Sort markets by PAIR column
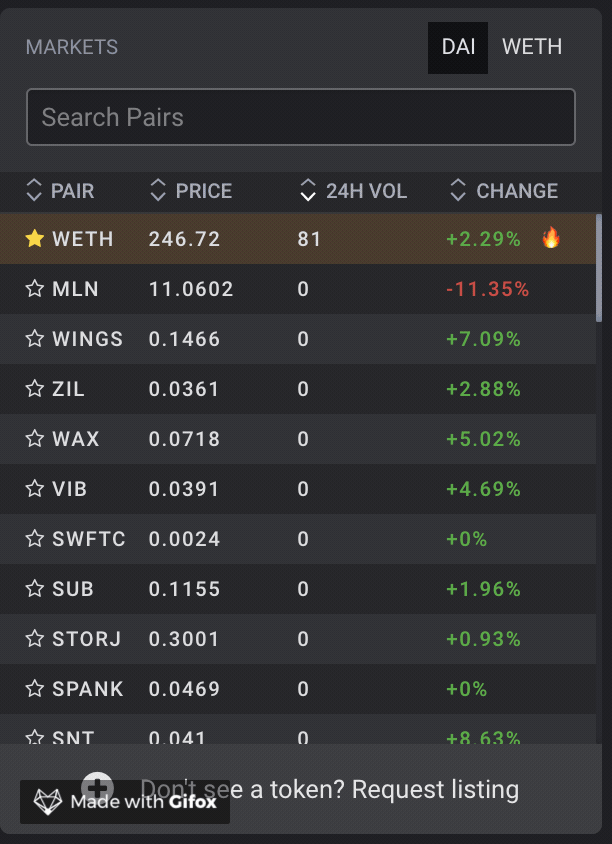This screenshot has height=844, width=612. point(60,191)
